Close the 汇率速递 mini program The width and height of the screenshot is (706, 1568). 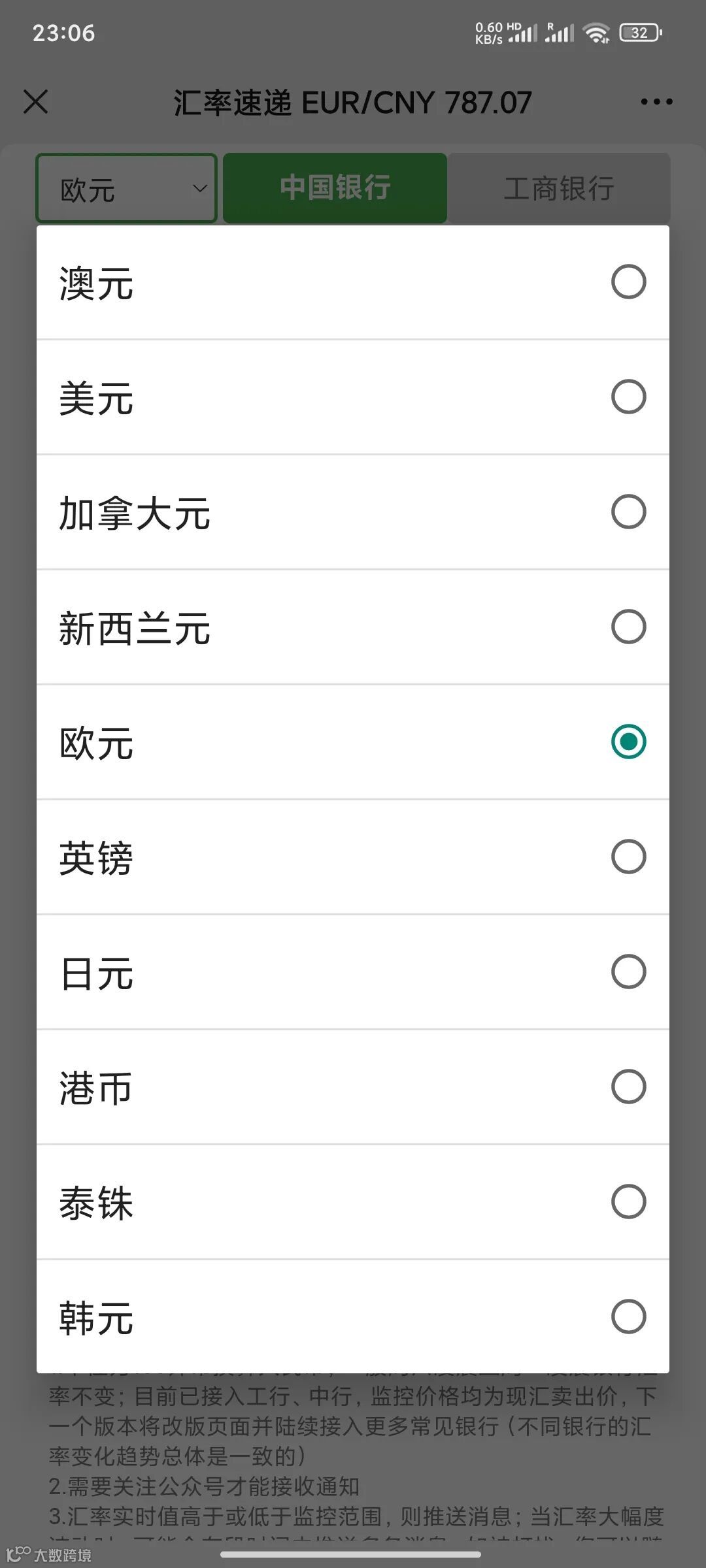point(36,102)
